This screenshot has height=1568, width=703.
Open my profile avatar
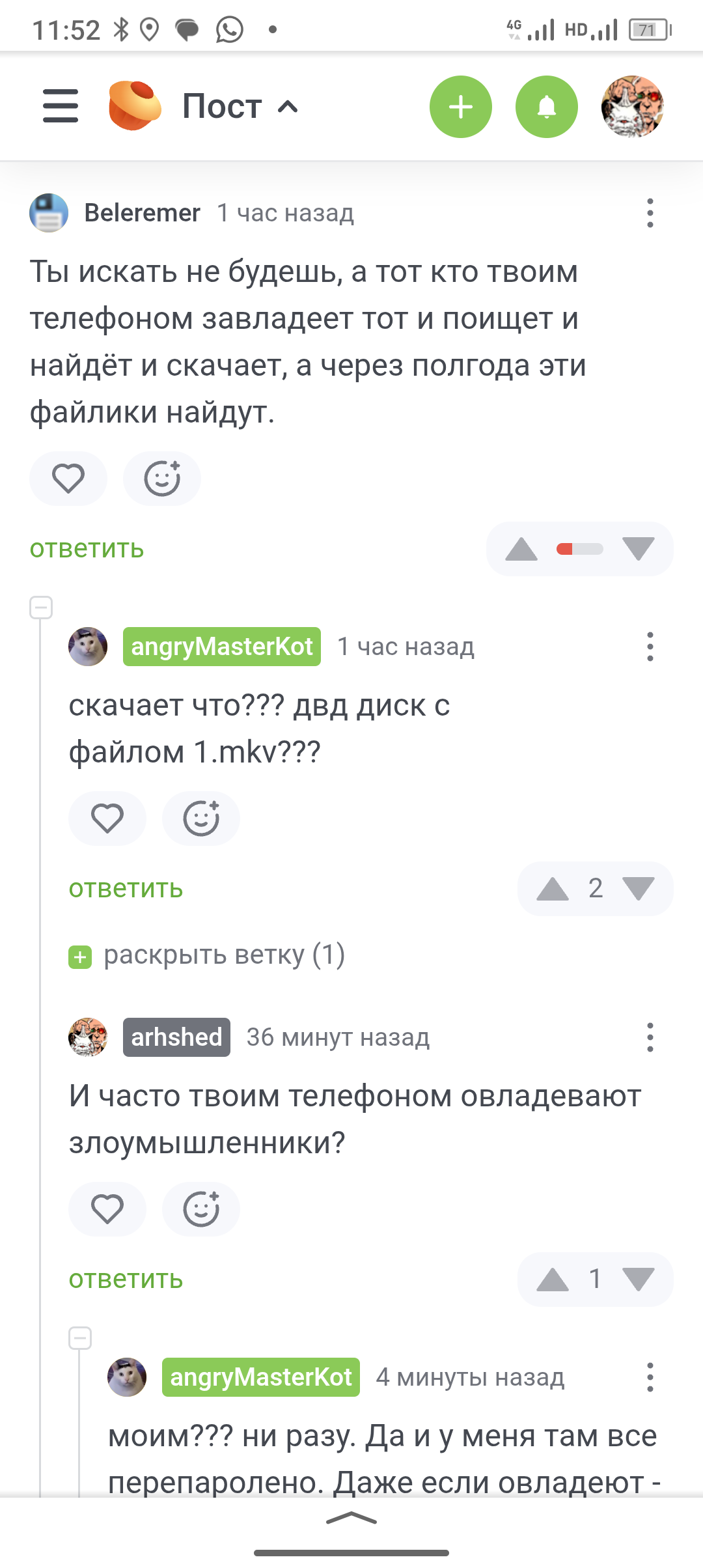pos(632,107)
